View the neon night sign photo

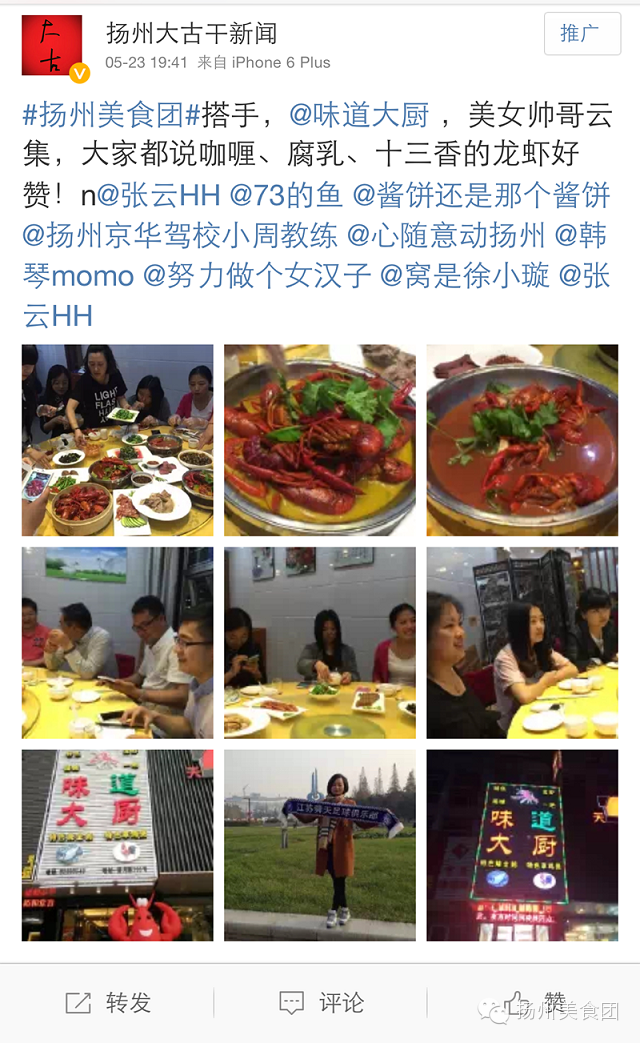[x=522, y=845]
